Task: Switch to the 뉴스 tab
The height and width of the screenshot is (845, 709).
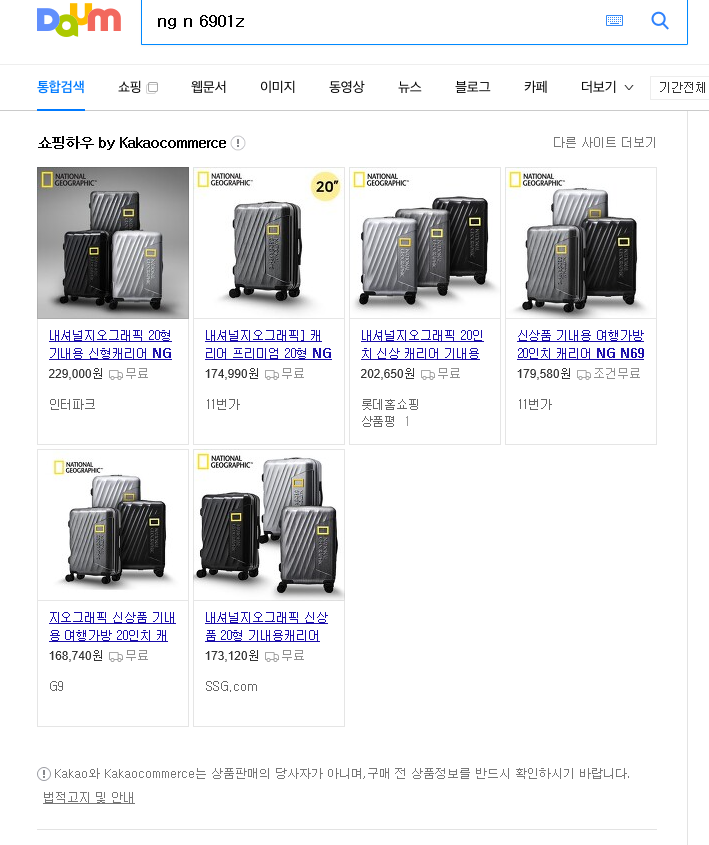Action: (x=410, y=87)
